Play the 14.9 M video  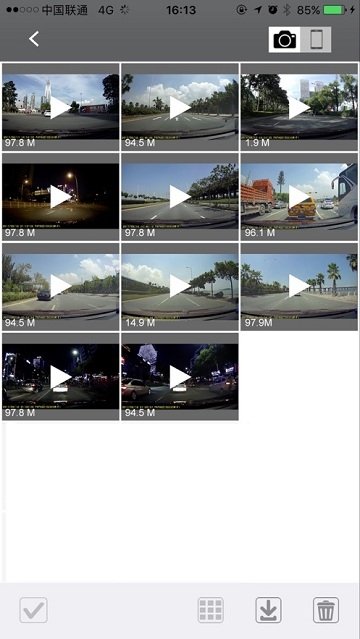tap(180, 287)
